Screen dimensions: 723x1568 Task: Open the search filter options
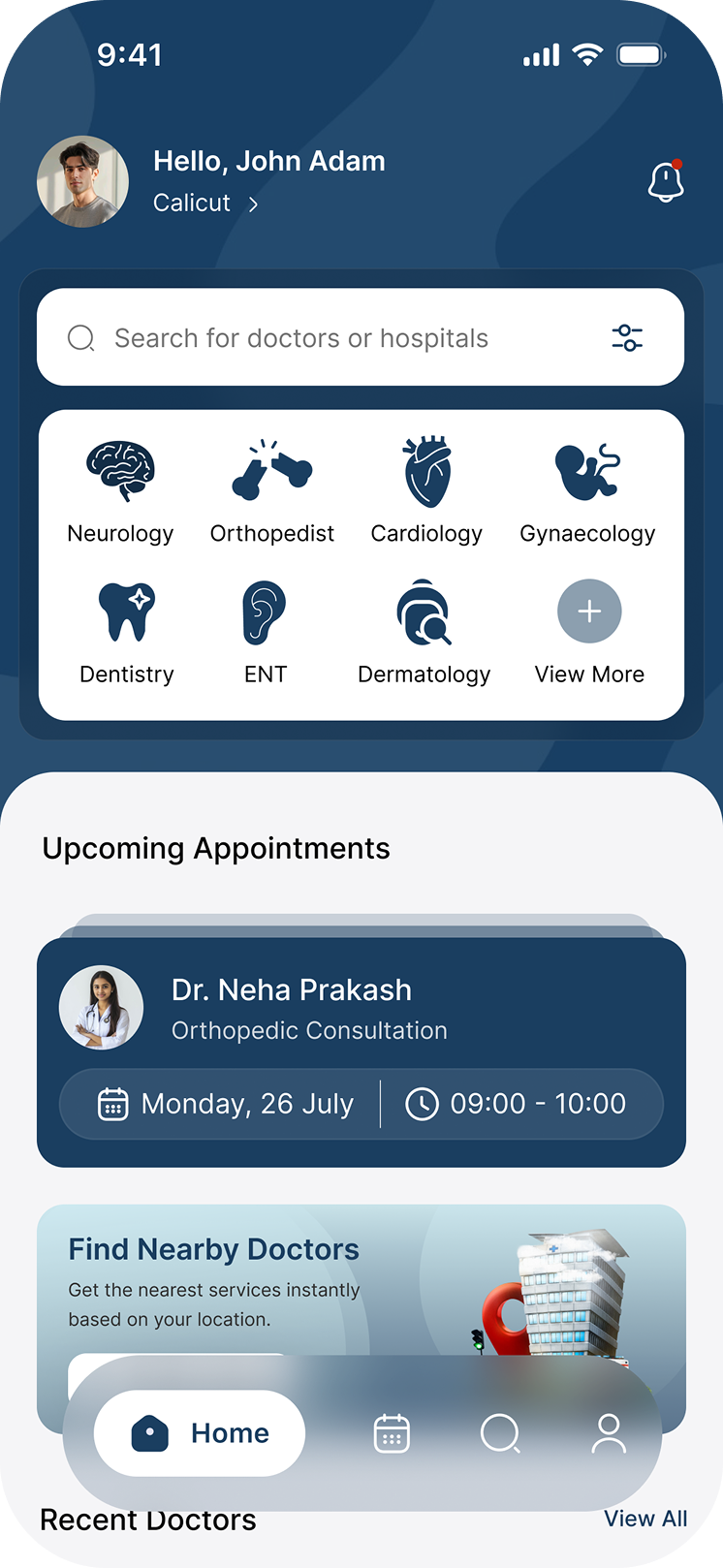click(x=627, y=337)
